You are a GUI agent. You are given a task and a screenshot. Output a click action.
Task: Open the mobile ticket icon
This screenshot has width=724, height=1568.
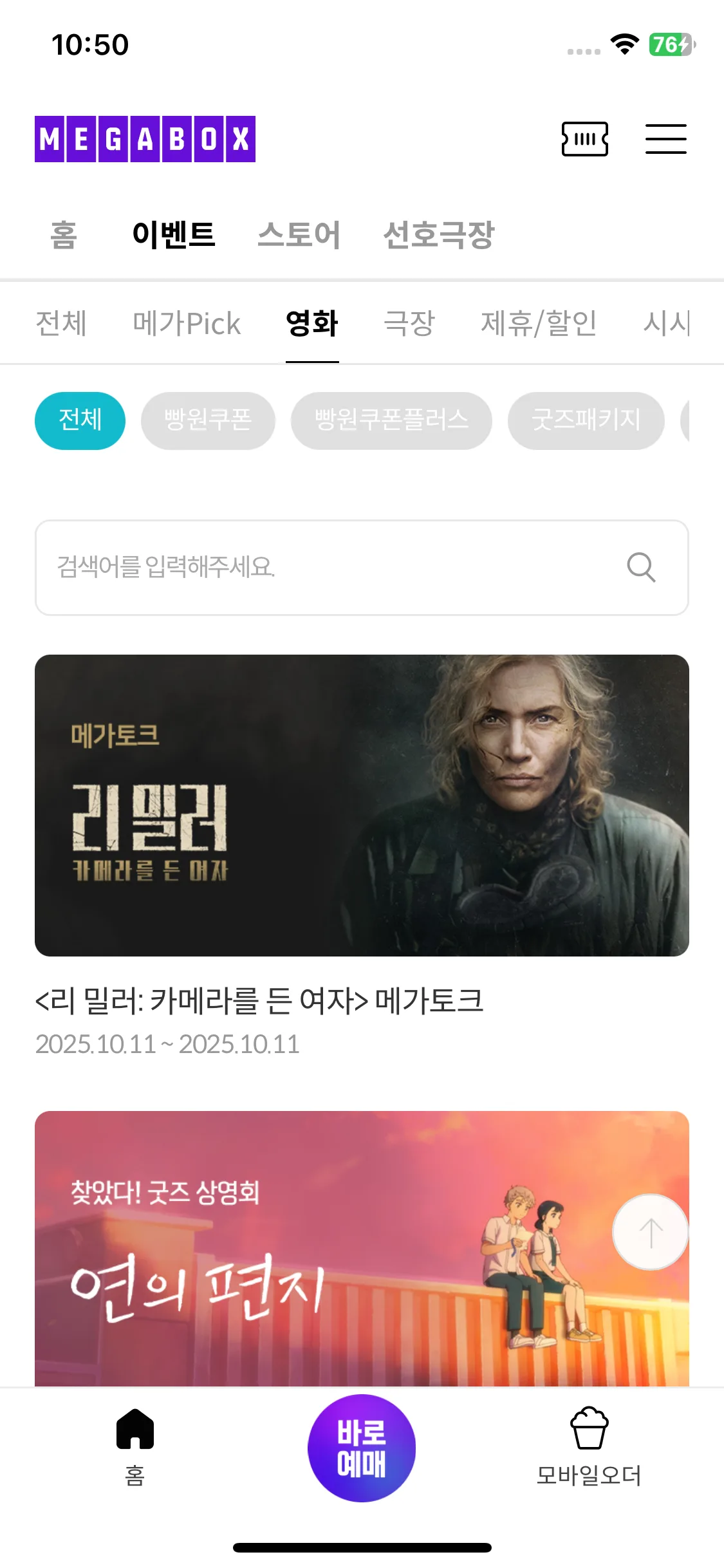point(584,139)
